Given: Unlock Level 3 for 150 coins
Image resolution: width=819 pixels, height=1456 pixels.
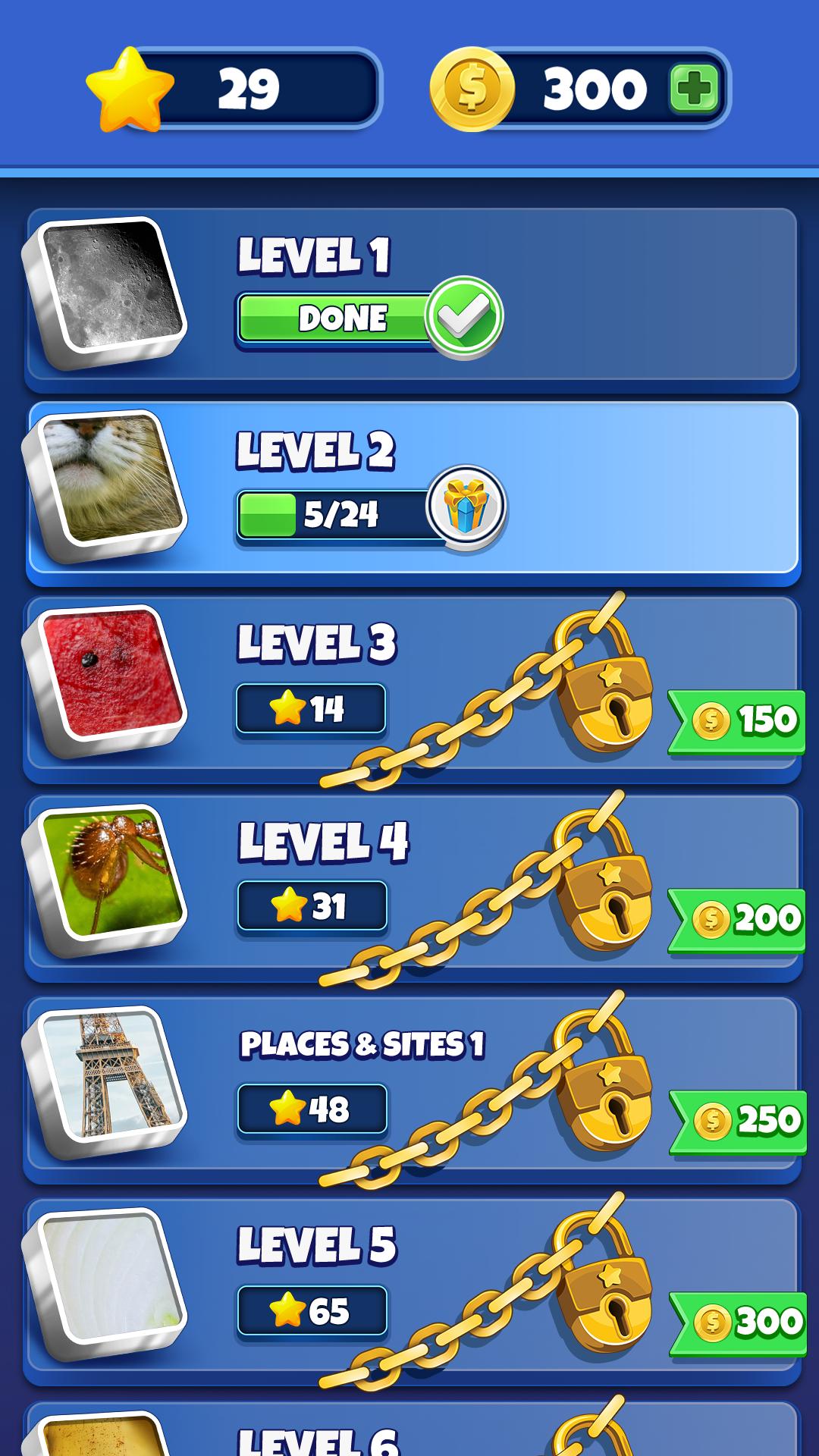Looking at the screenshot, I should (737, 721).
